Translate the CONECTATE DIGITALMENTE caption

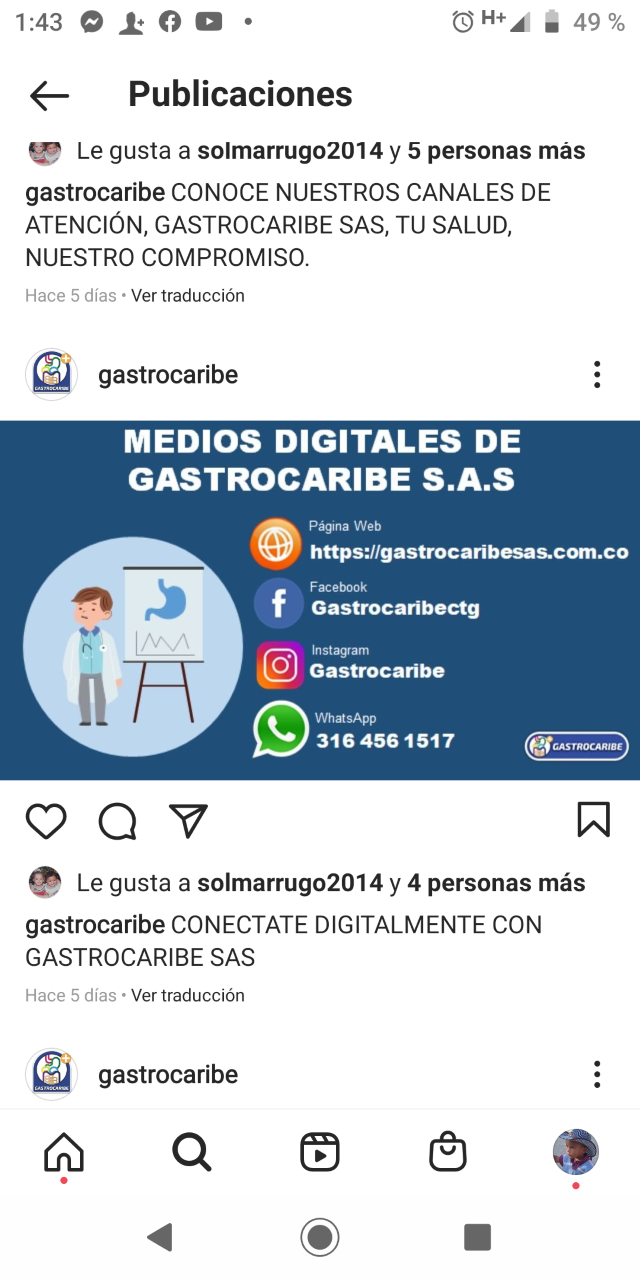[187, 995]
